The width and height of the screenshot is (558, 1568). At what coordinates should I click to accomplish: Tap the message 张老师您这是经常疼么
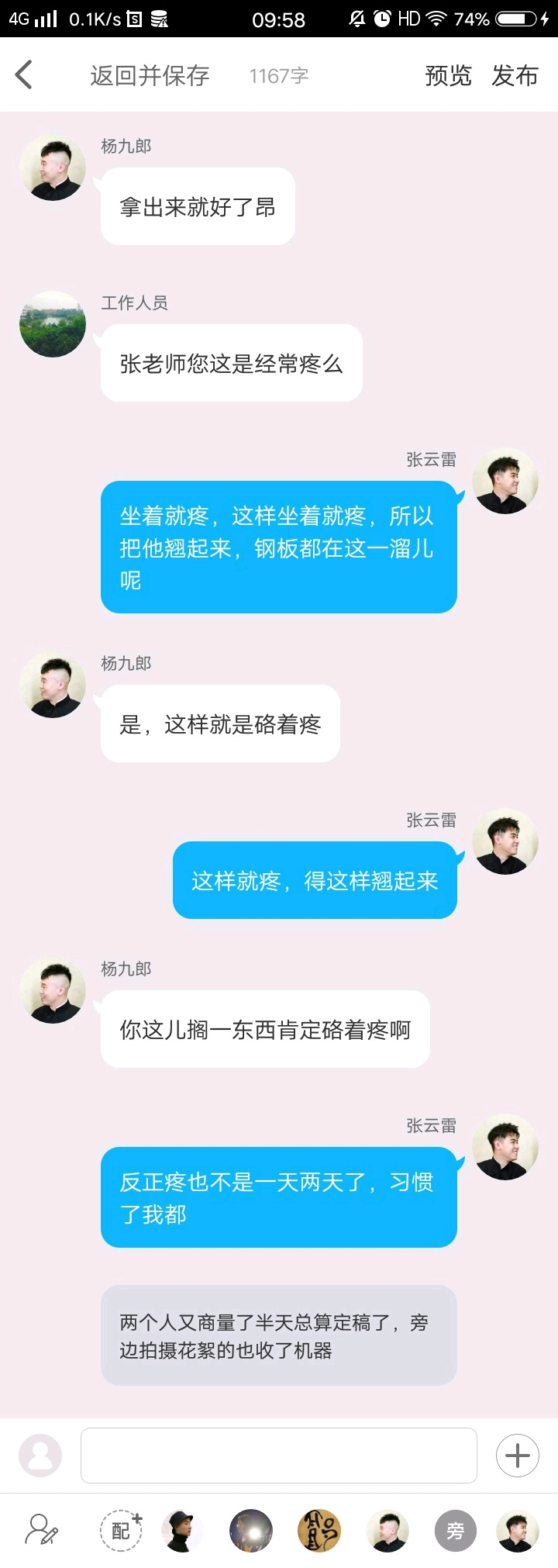tap(231, 364)
